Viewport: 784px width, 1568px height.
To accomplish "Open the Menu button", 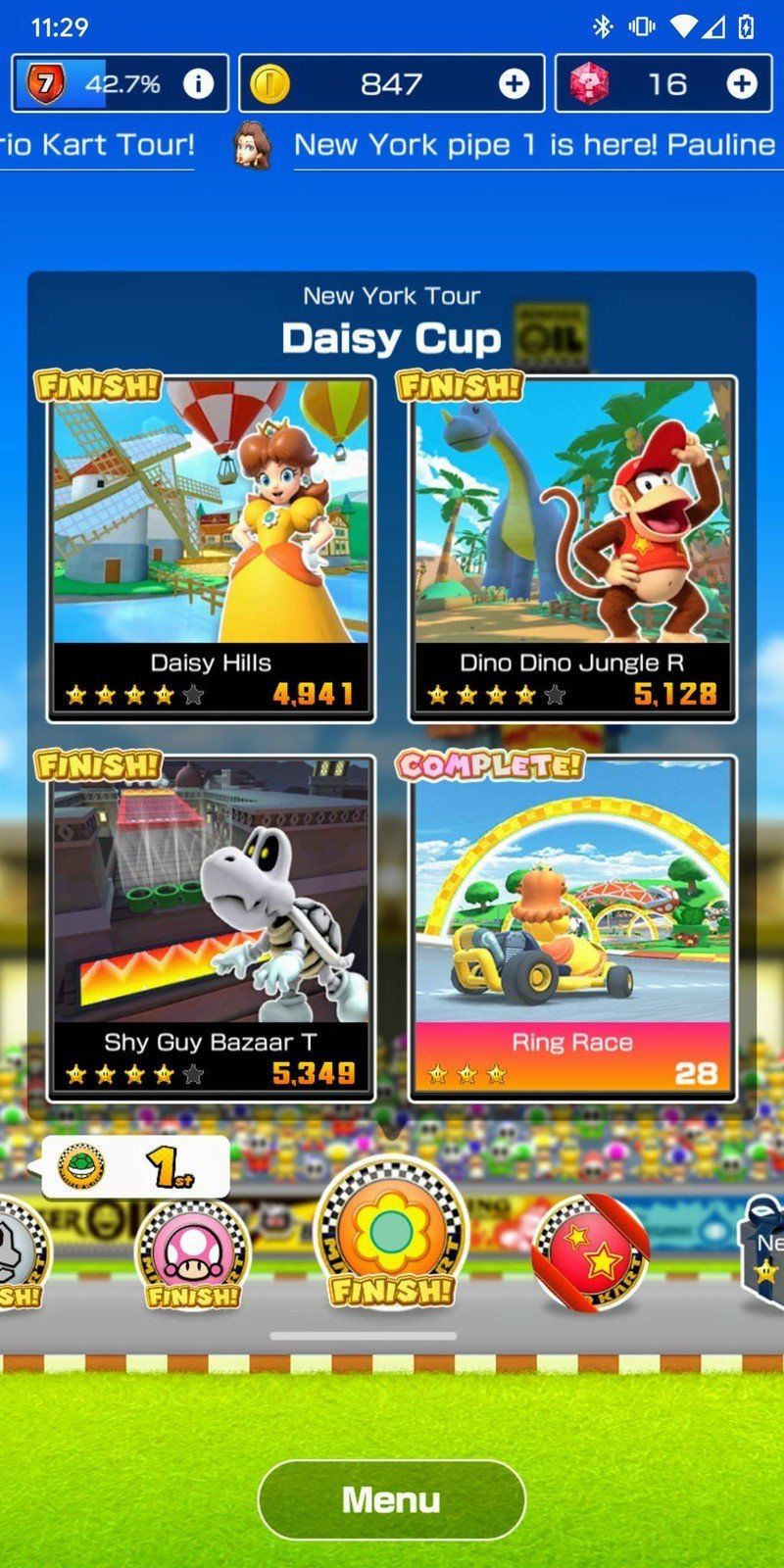I will (x=391, y=1499).
